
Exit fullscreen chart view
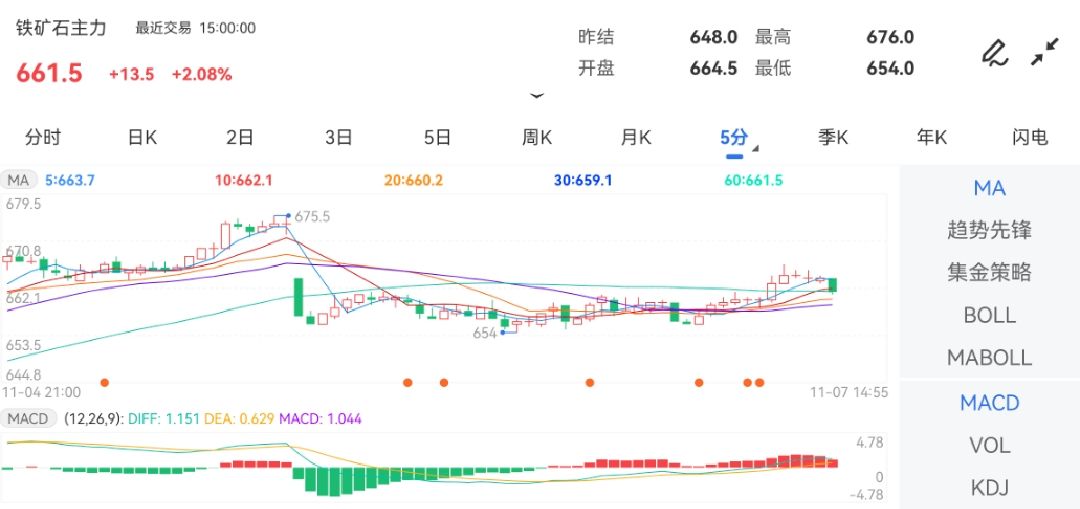tap(1045, 52)
